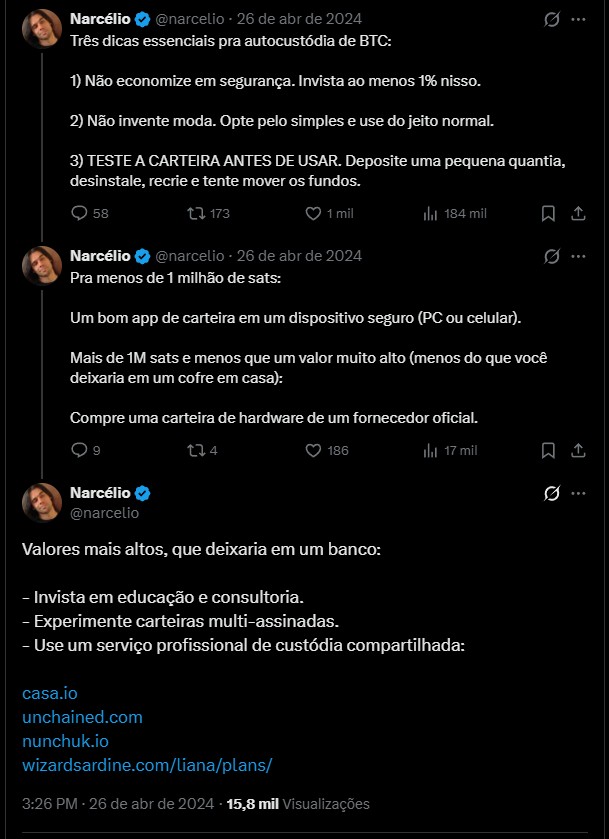609x839 pixels.
Task: Bookmark the tweet with 184 mil views
Action: coord(548,213)
